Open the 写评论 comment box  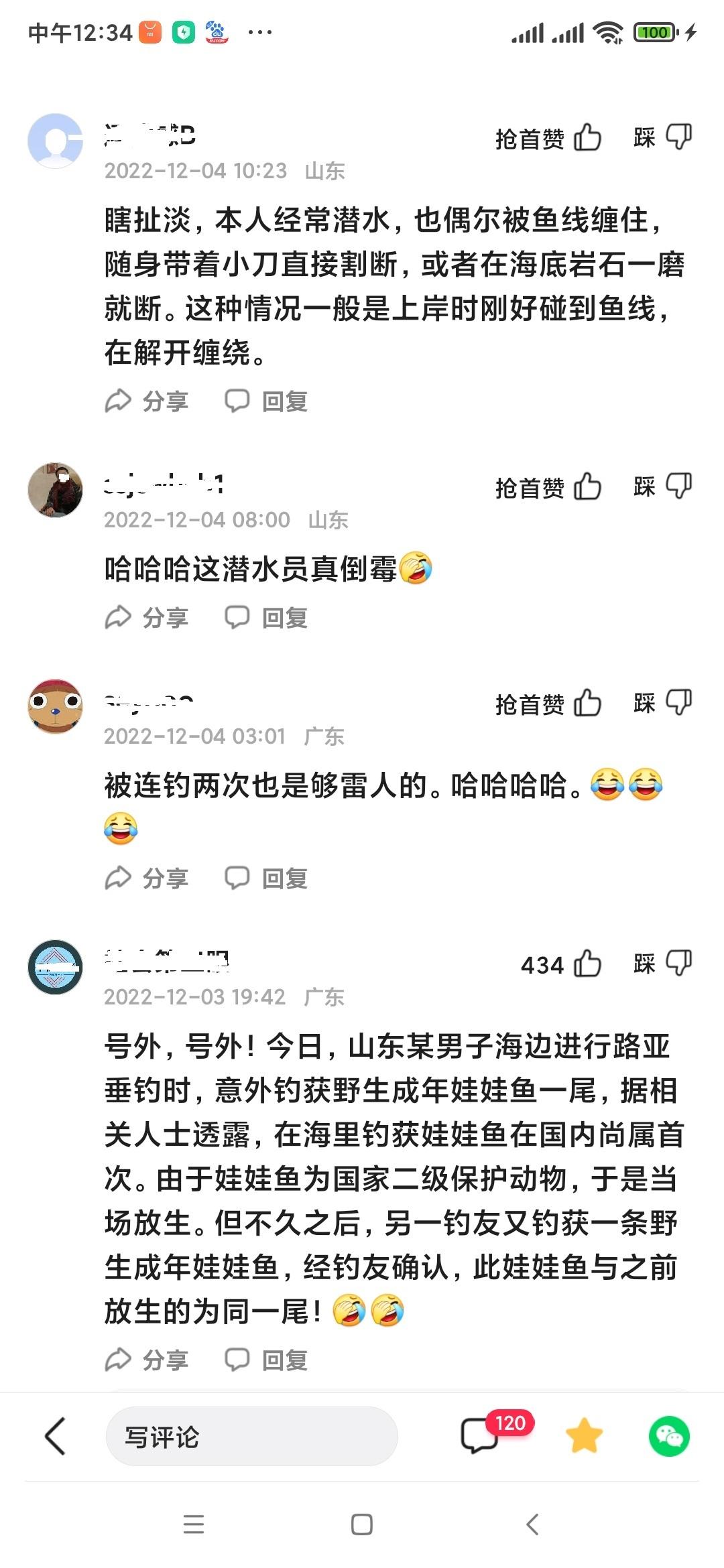[251, 1437]
